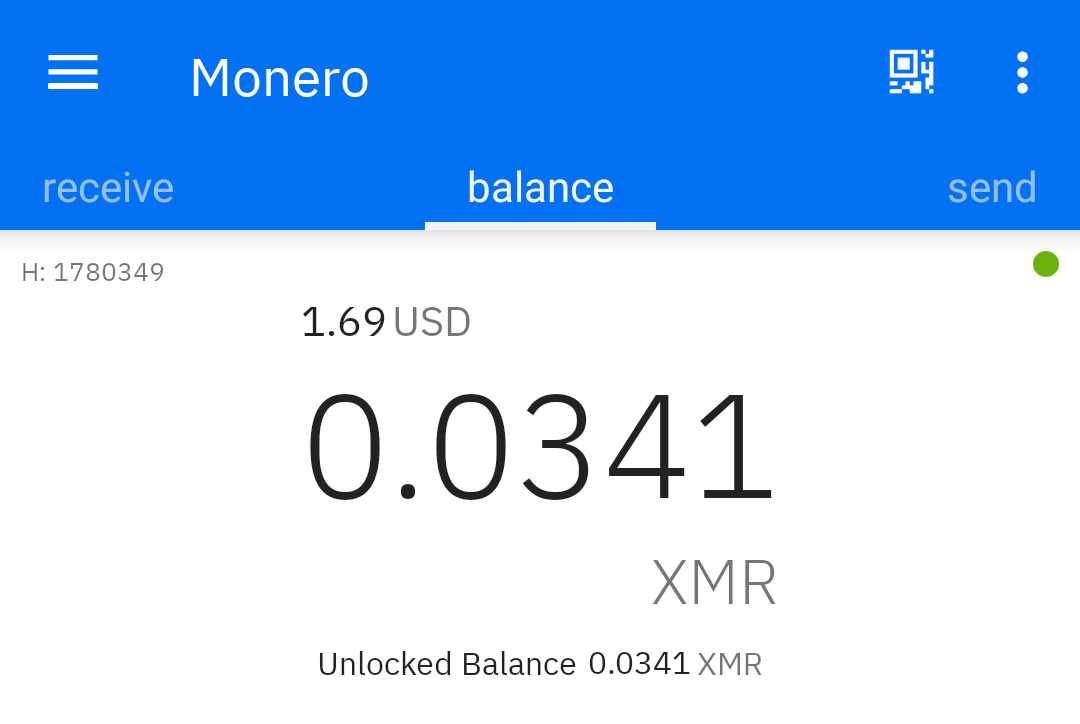Open the overflow menu
The width and height of the screenshot is (1080, 724).
coord(1021,73)
